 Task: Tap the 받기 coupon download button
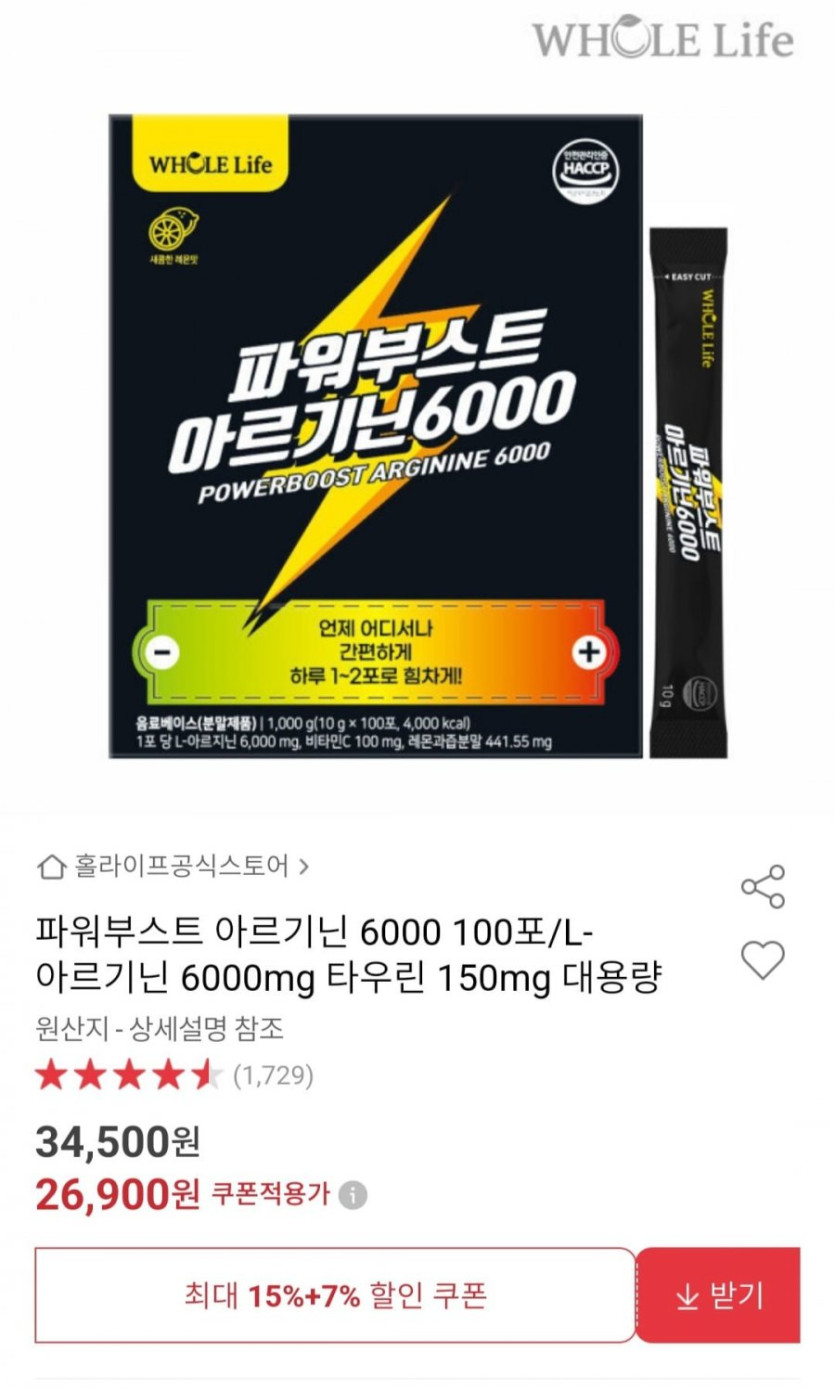click(718, 1295)
